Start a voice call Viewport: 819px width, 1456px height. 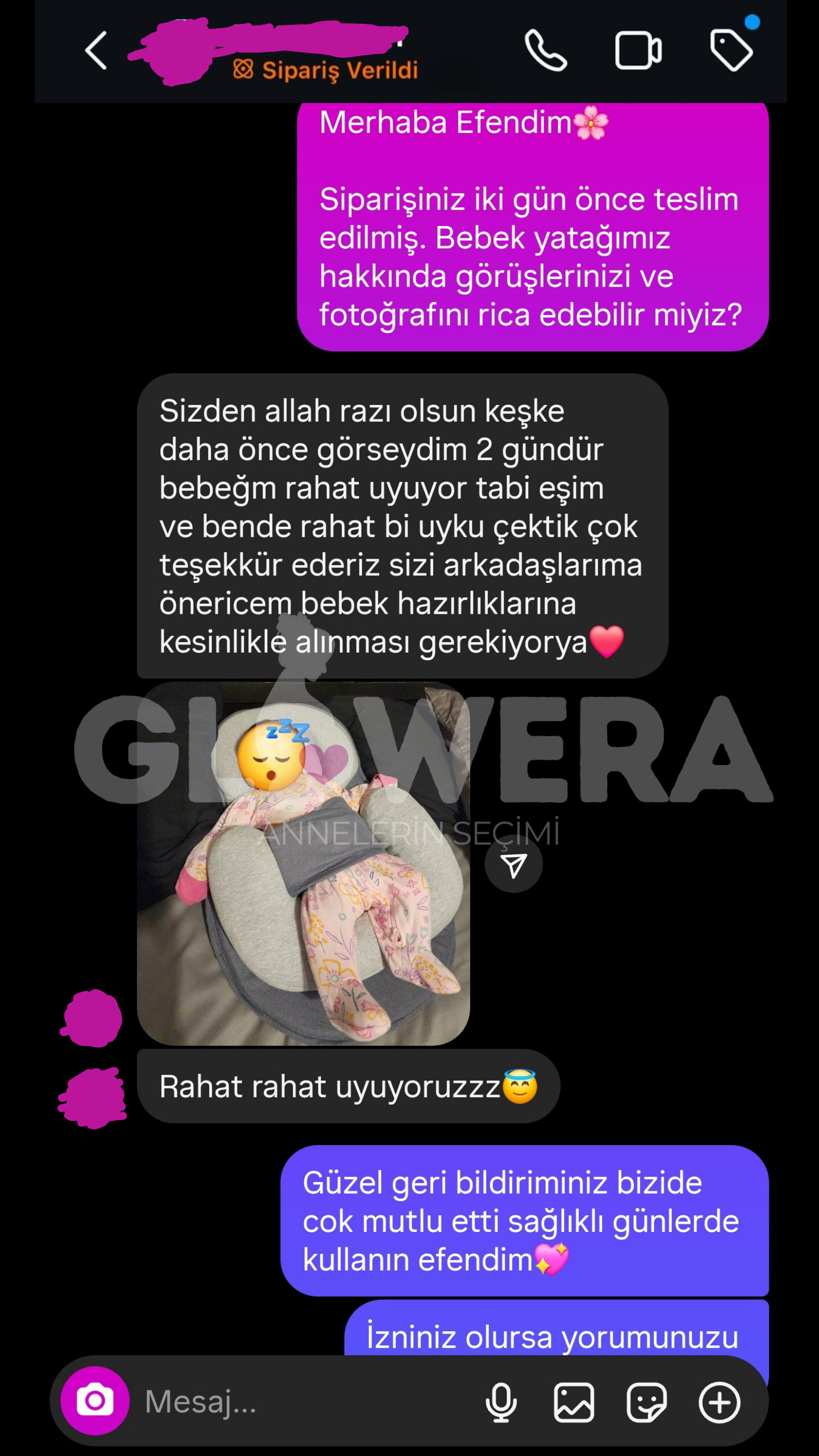545,51
